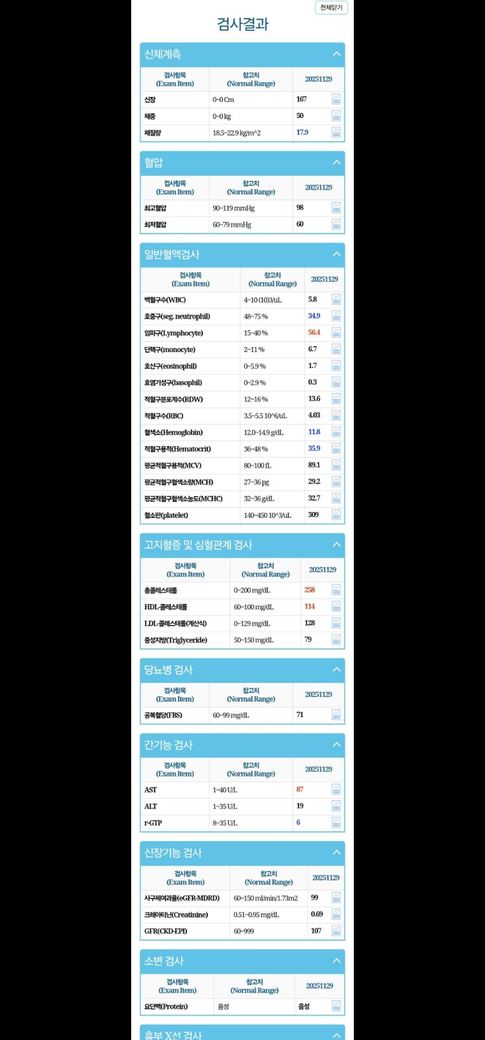Viewport: 485px width, 1040px height.
Task: Tap the 전체닫기 button
Action: 331,8
